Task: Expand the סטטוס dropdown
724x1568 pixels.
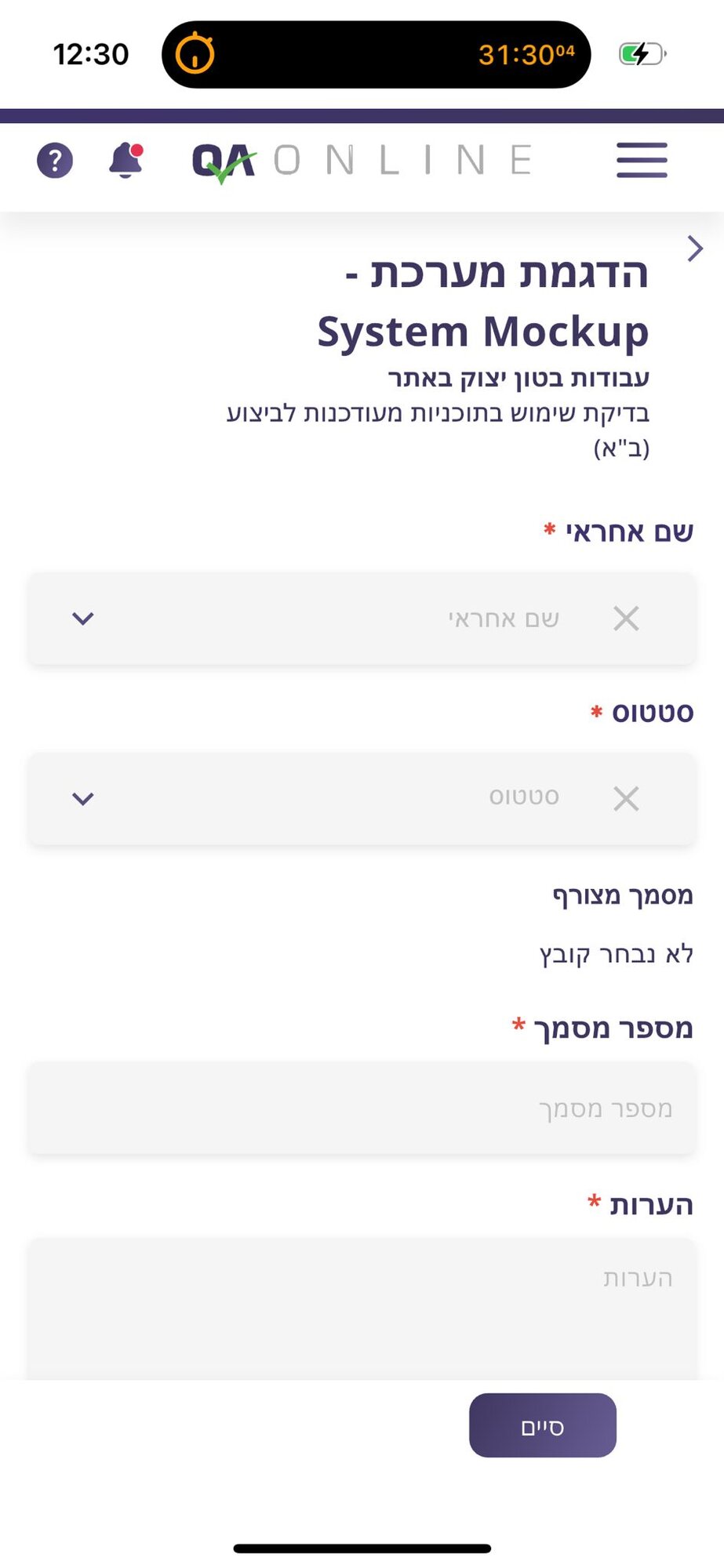Action: click(82, 799)
